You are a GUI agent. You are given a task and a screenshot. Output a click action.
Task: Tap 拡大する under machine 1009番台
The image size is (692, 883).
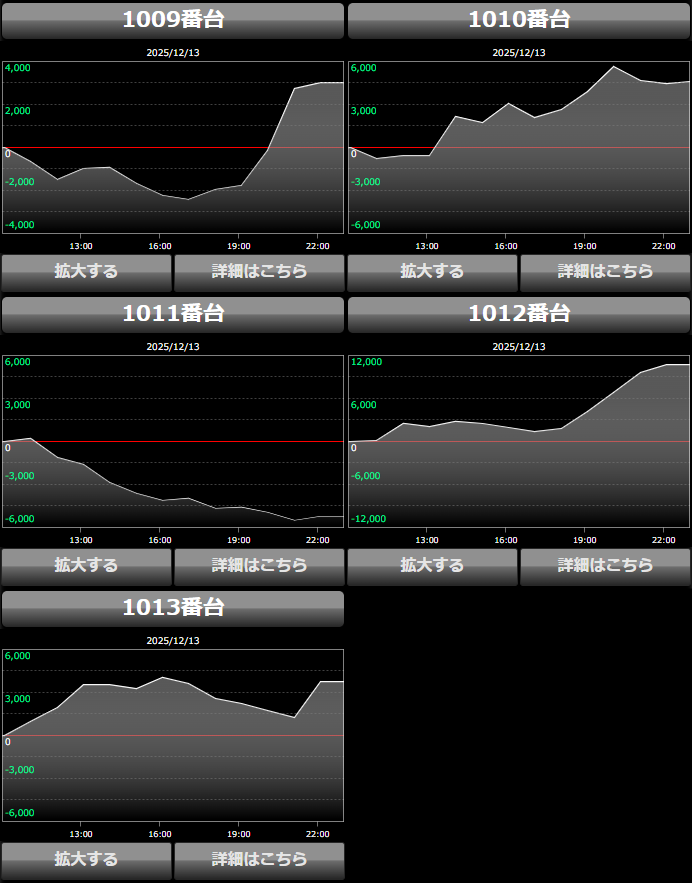(x=86, y=271)
